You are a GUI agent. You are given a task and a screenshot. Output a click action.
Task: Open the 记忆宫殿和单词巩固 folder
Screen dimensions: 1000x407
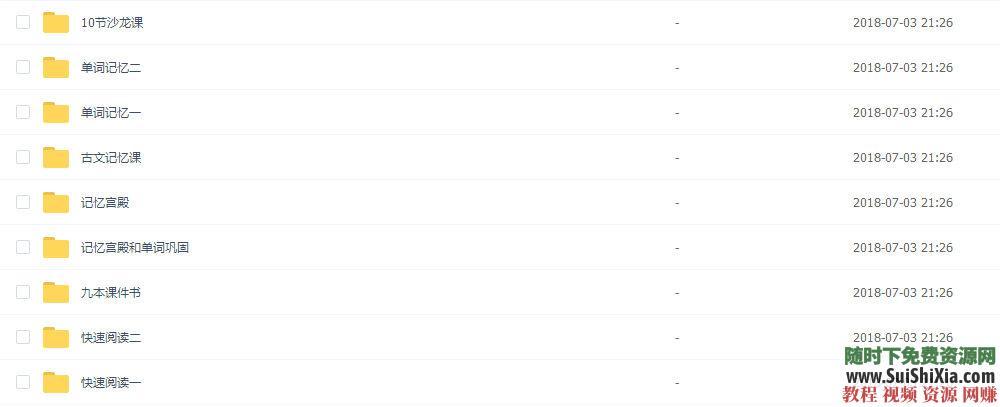[135, 248]
